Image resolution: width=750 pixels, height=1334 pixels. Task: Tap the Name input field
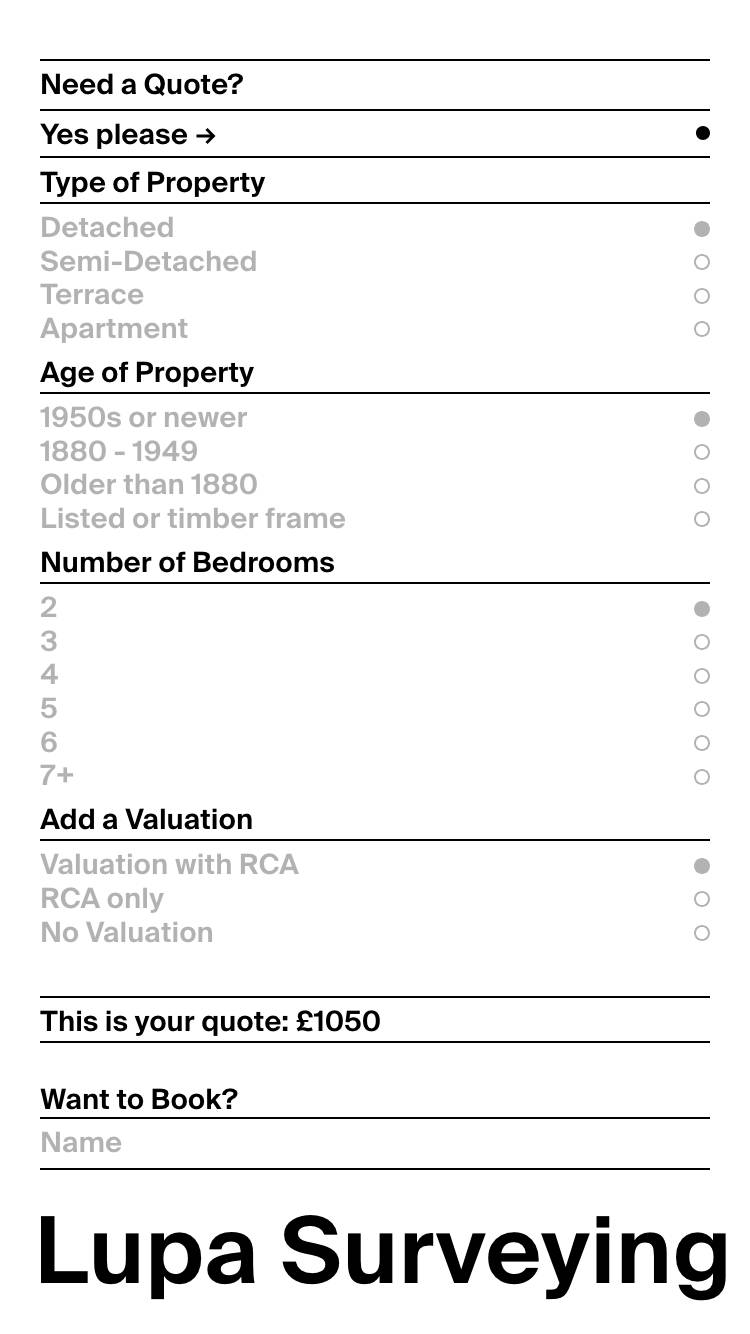(x=375, y=1143)
